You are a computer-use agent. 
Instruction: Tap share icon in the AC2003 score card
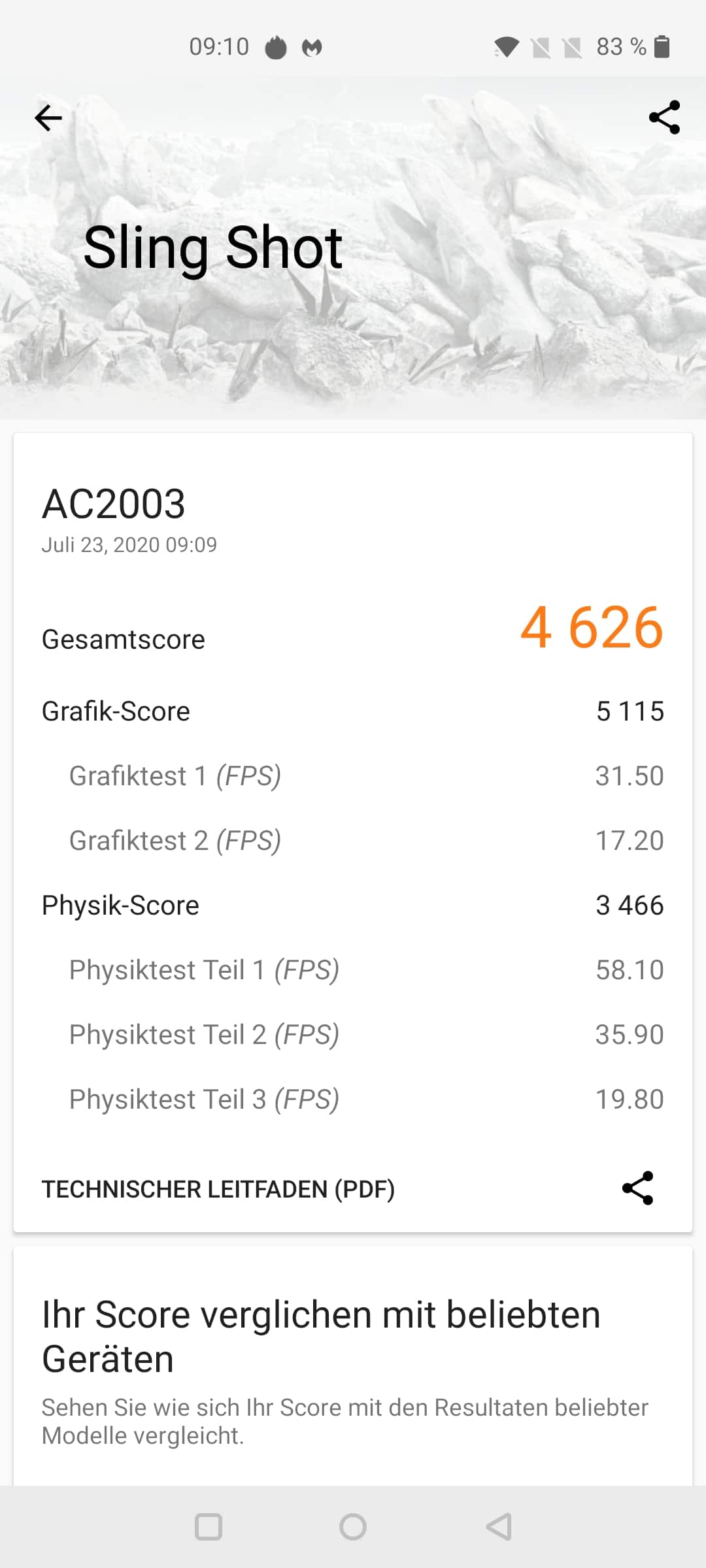click(x=638, y=1188)
